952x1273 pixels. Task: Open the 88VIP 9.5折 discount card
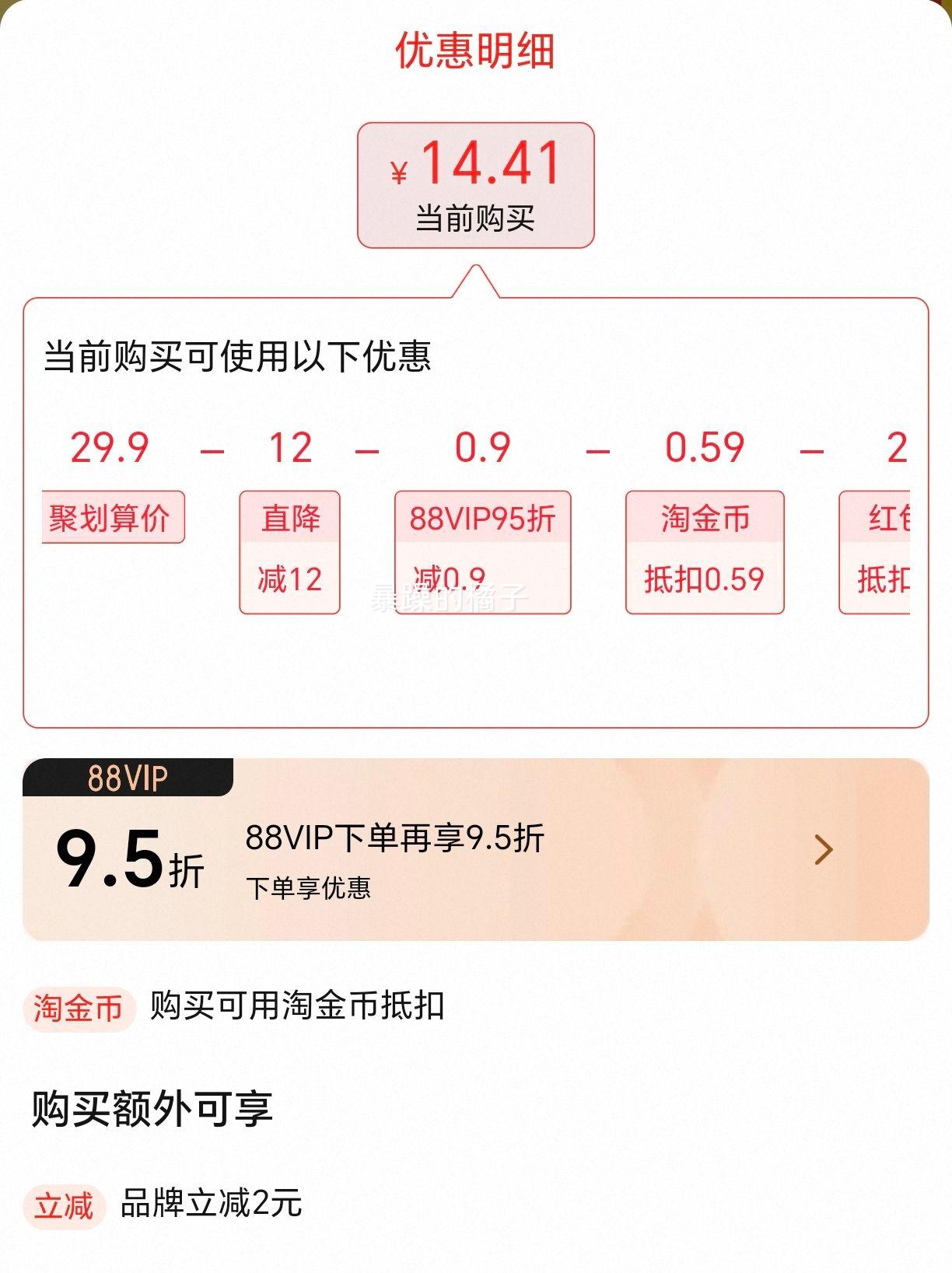pos(475,850)
